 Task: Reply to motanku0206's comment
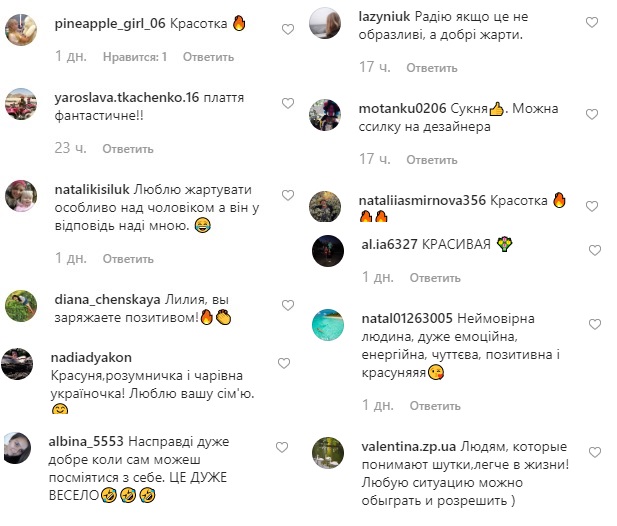pyautogui.click(x=431, y=159)
